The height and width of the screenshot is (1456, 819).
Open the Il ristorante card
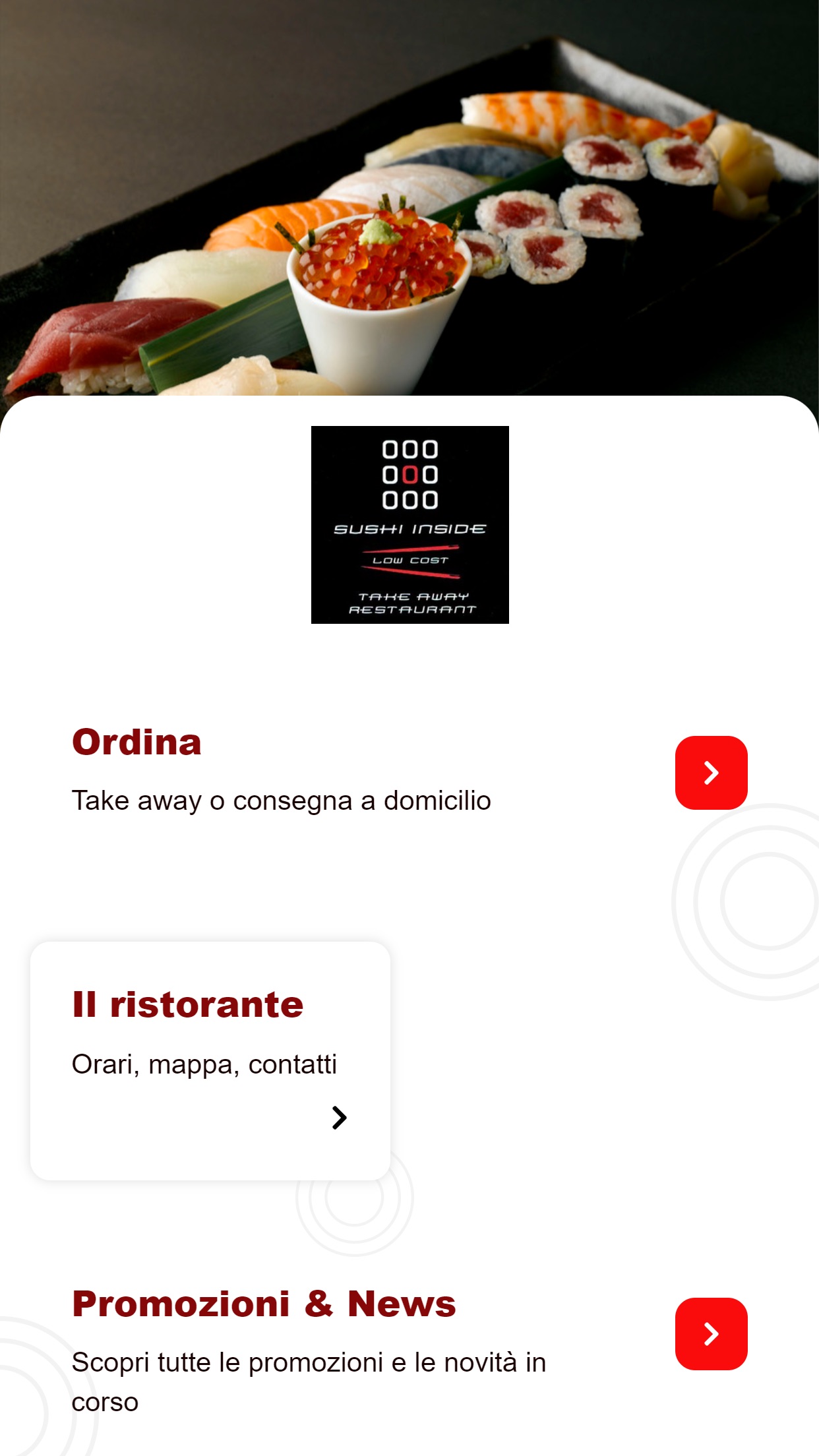tap(210, 1060)
